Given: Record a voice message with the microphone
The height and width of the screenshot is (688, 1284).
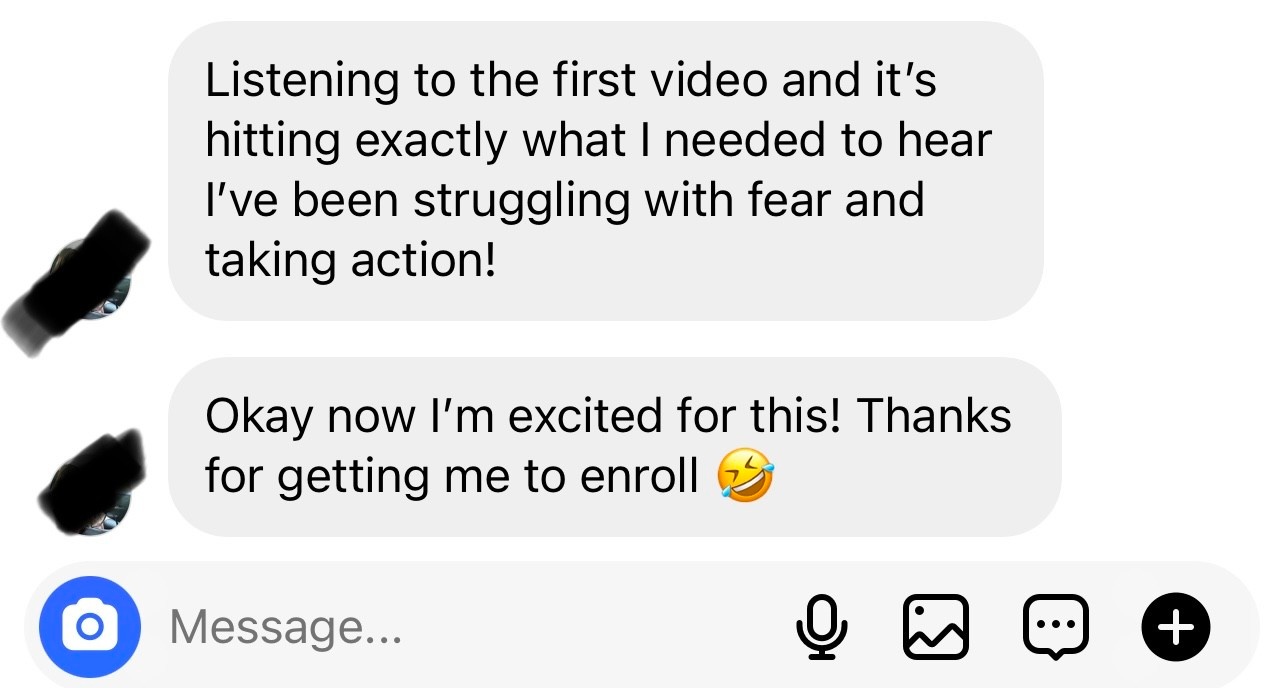Looking at the screenshot, I should [822, 628].
